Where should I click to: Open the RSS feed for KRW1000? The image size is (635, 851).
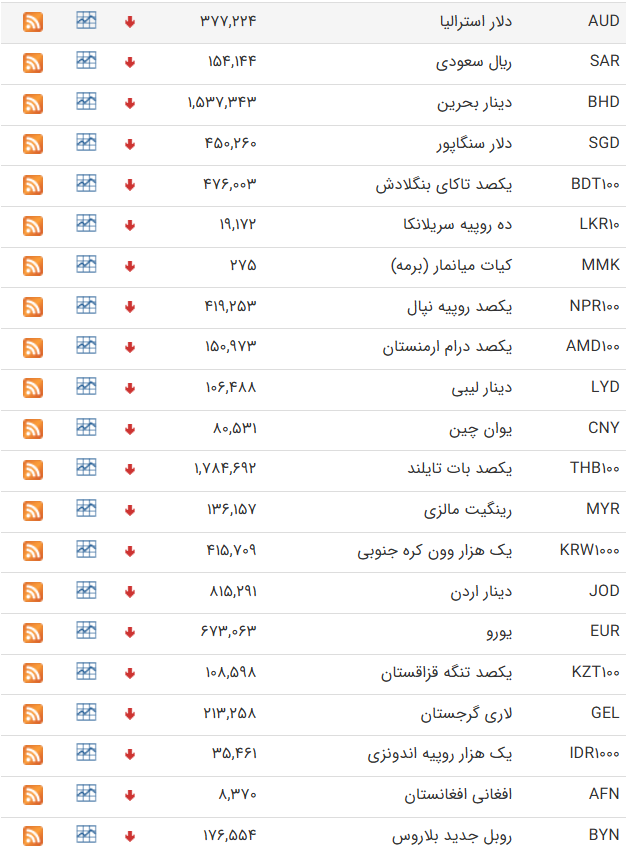[33, 550]
